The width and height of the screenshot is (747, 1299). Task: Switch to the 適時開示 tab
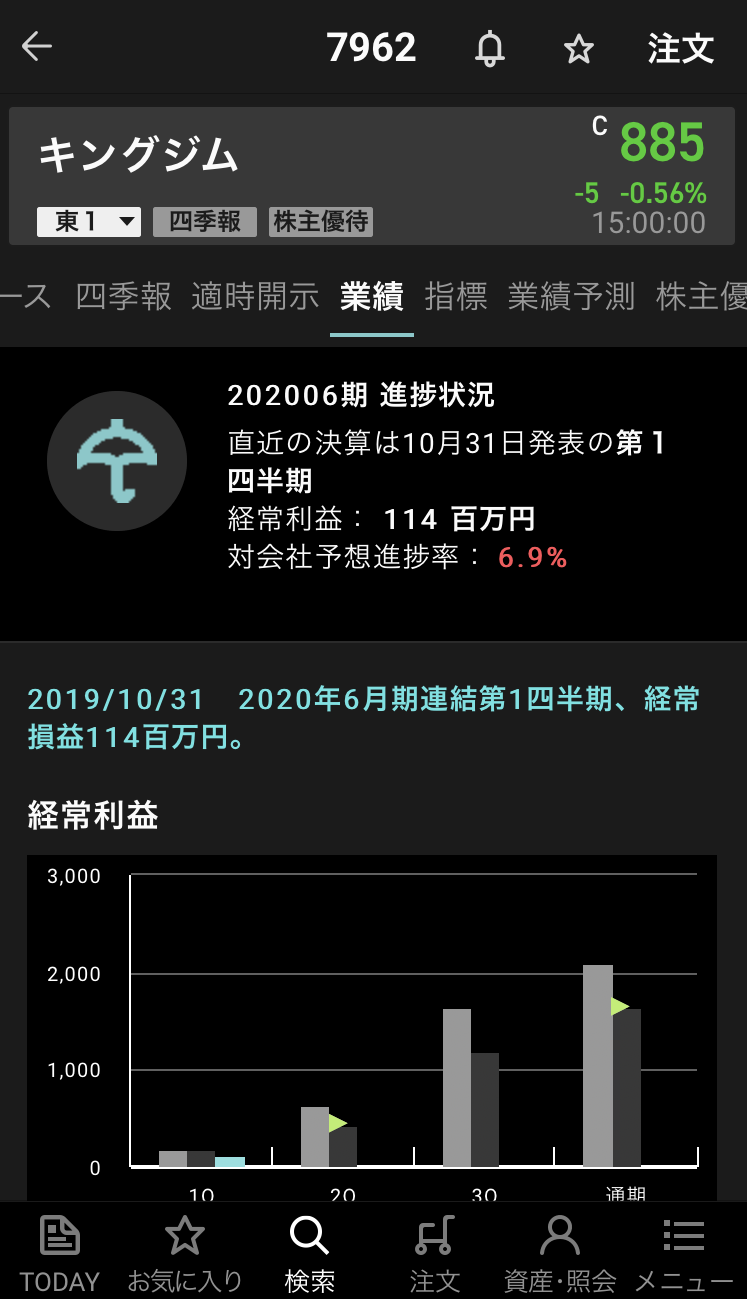tap(255, 296)
